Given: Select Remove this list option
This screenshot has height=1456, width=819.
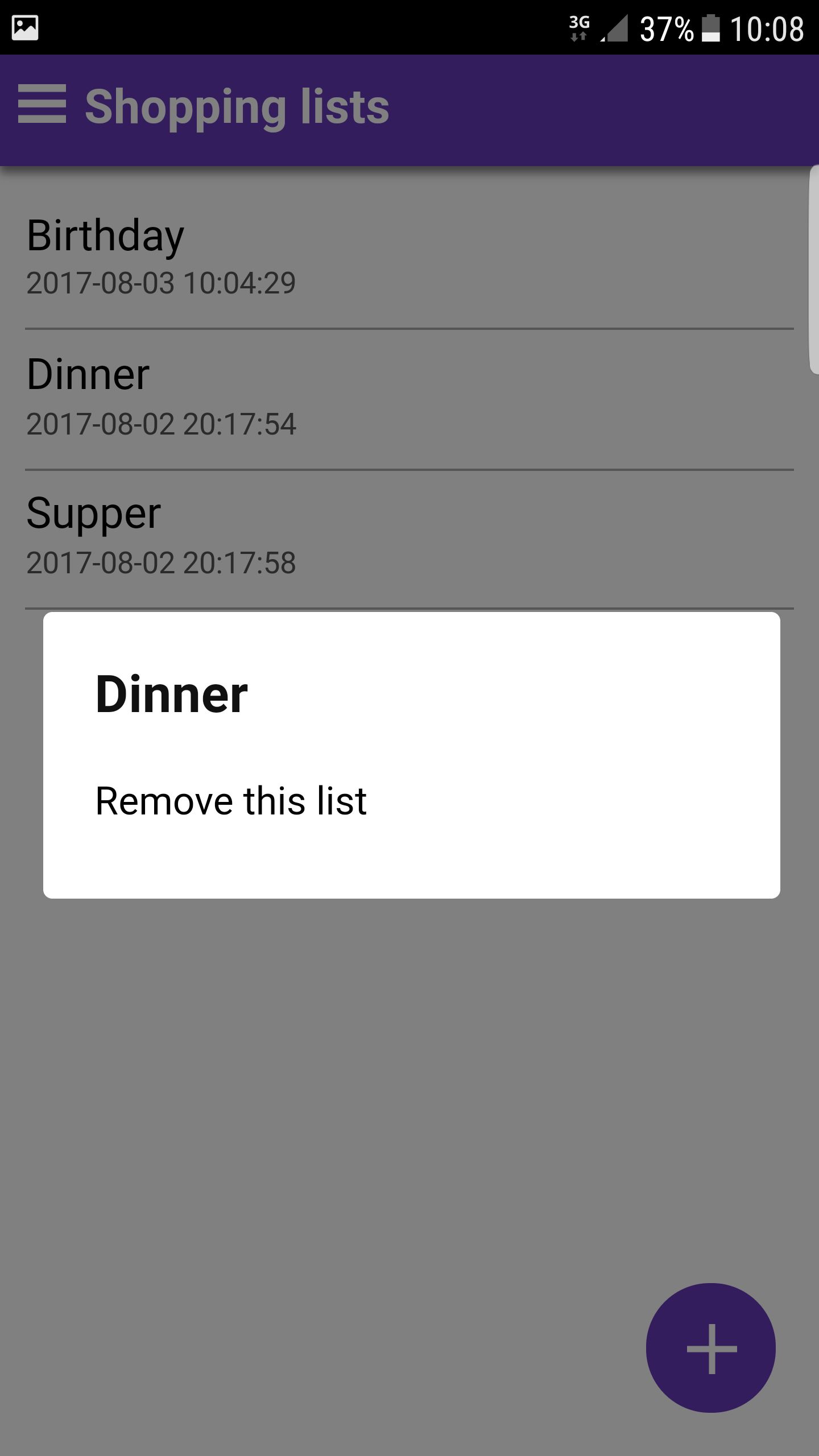Looking at the screenshot, I should [x=231, y=801].
